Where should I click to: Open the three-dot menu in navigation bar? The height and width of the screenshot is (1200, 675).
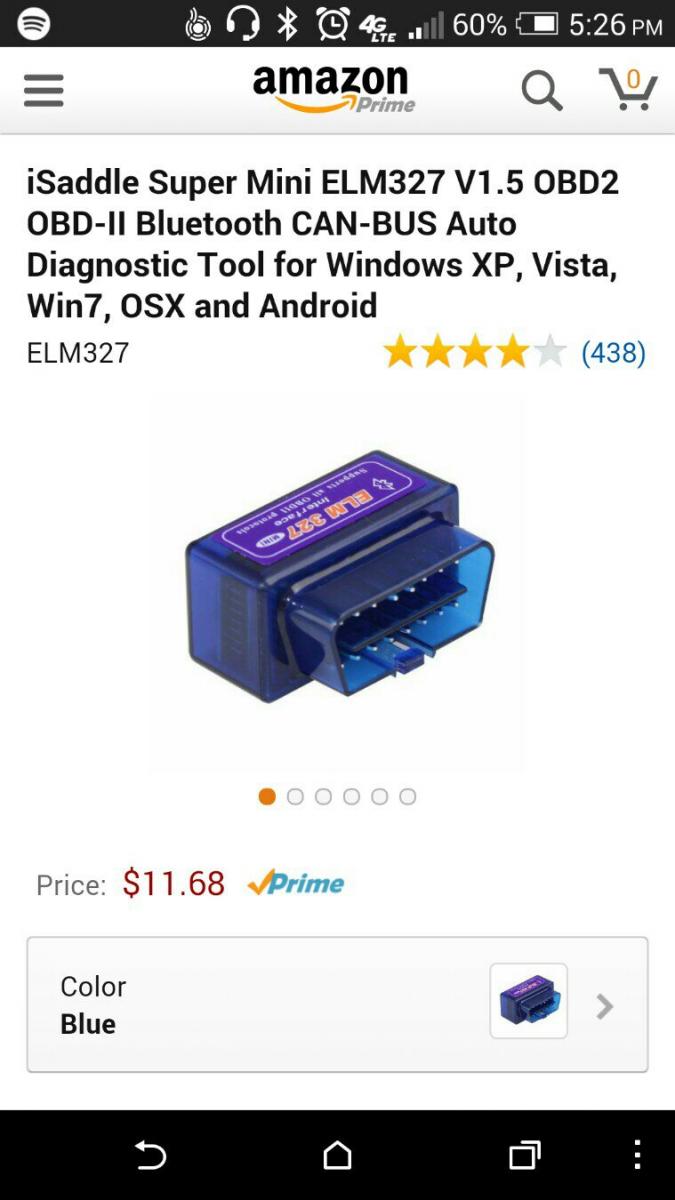[637, 1155]
